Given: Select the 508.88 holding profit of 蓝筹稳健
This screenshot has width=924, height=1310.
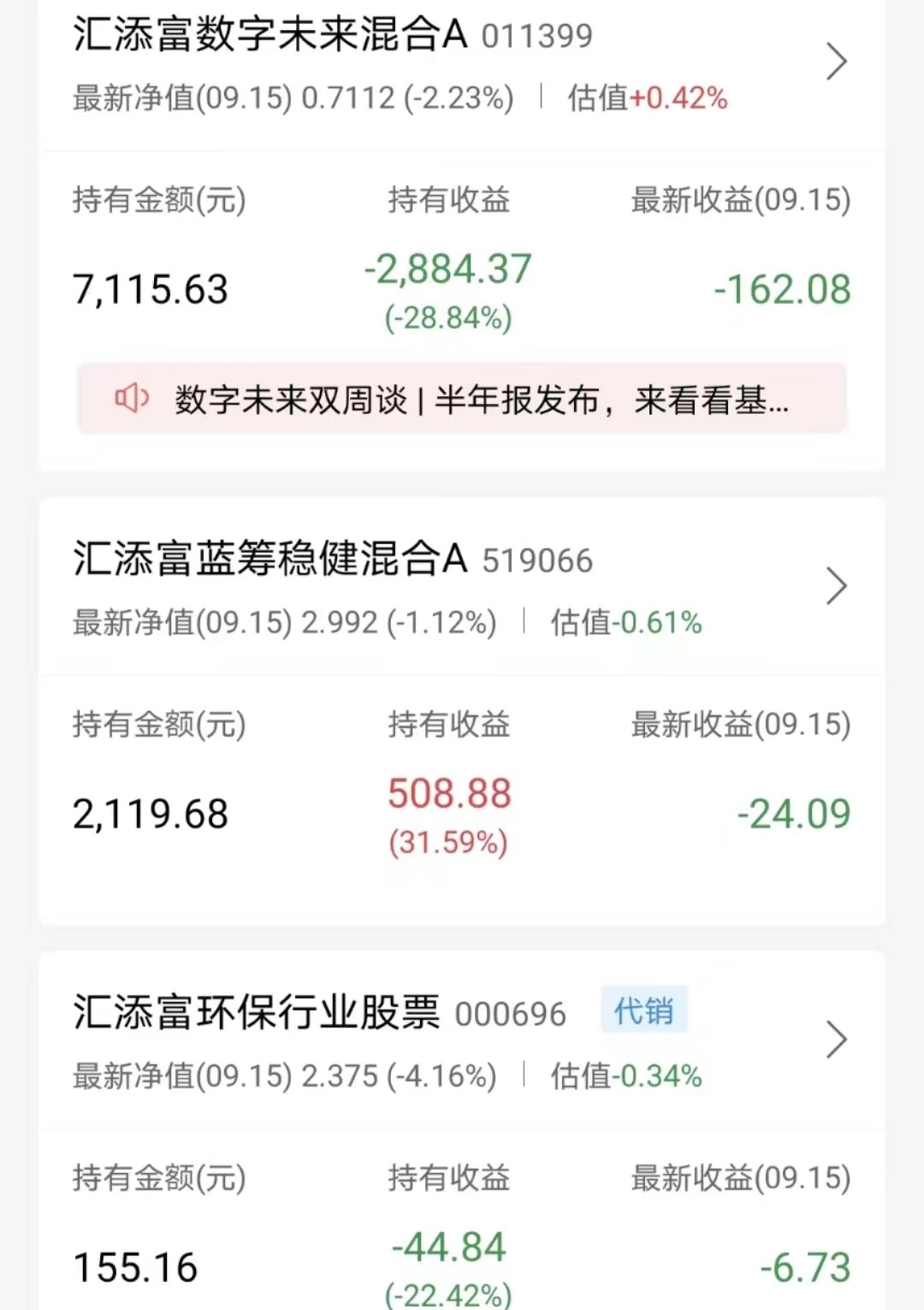Looking at the screenshot, I should pos(448,795).
